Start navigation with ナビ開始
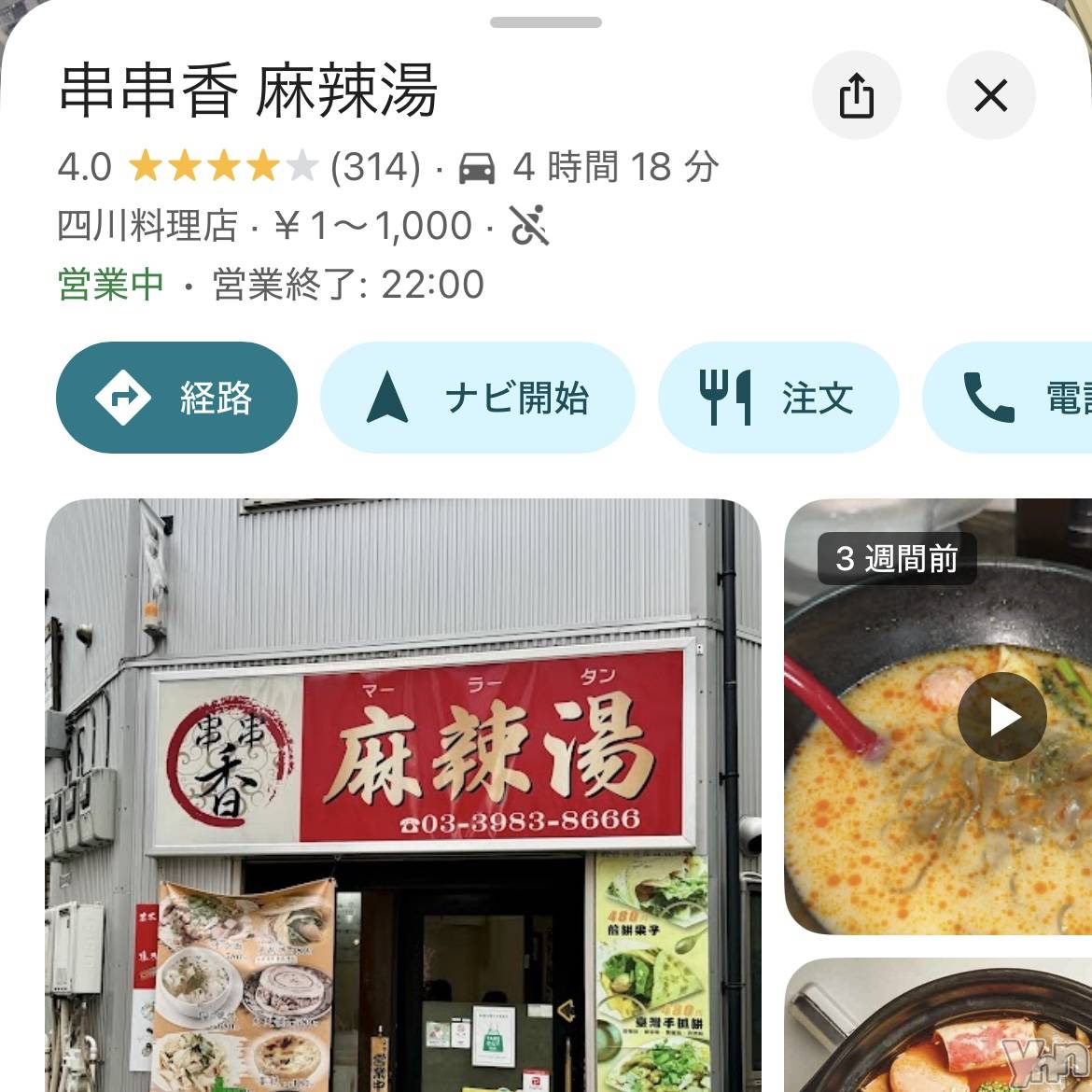 (x=477, y=399)
